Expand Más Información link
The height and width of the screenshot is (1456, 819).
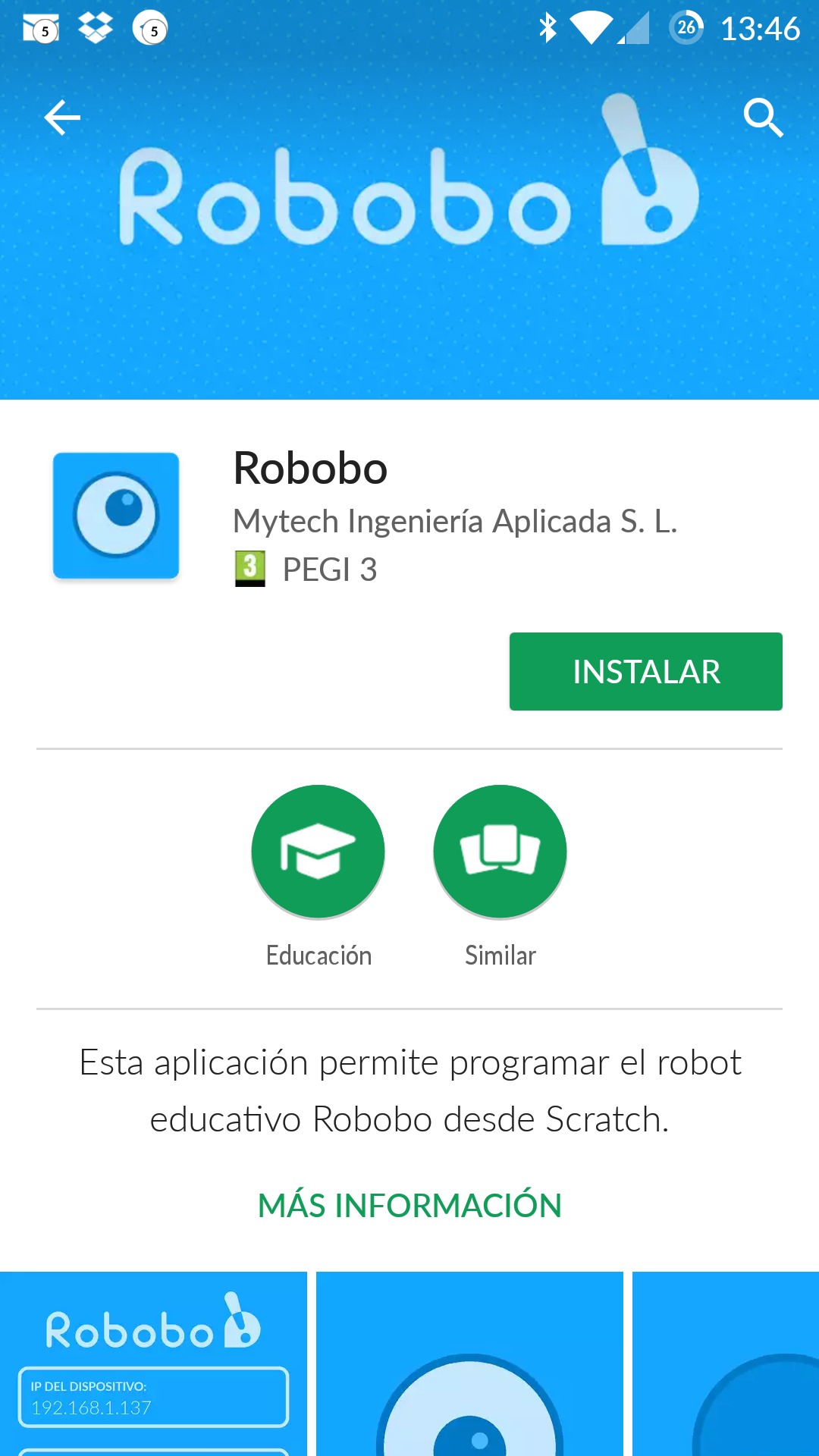(x=409, y=1205)
